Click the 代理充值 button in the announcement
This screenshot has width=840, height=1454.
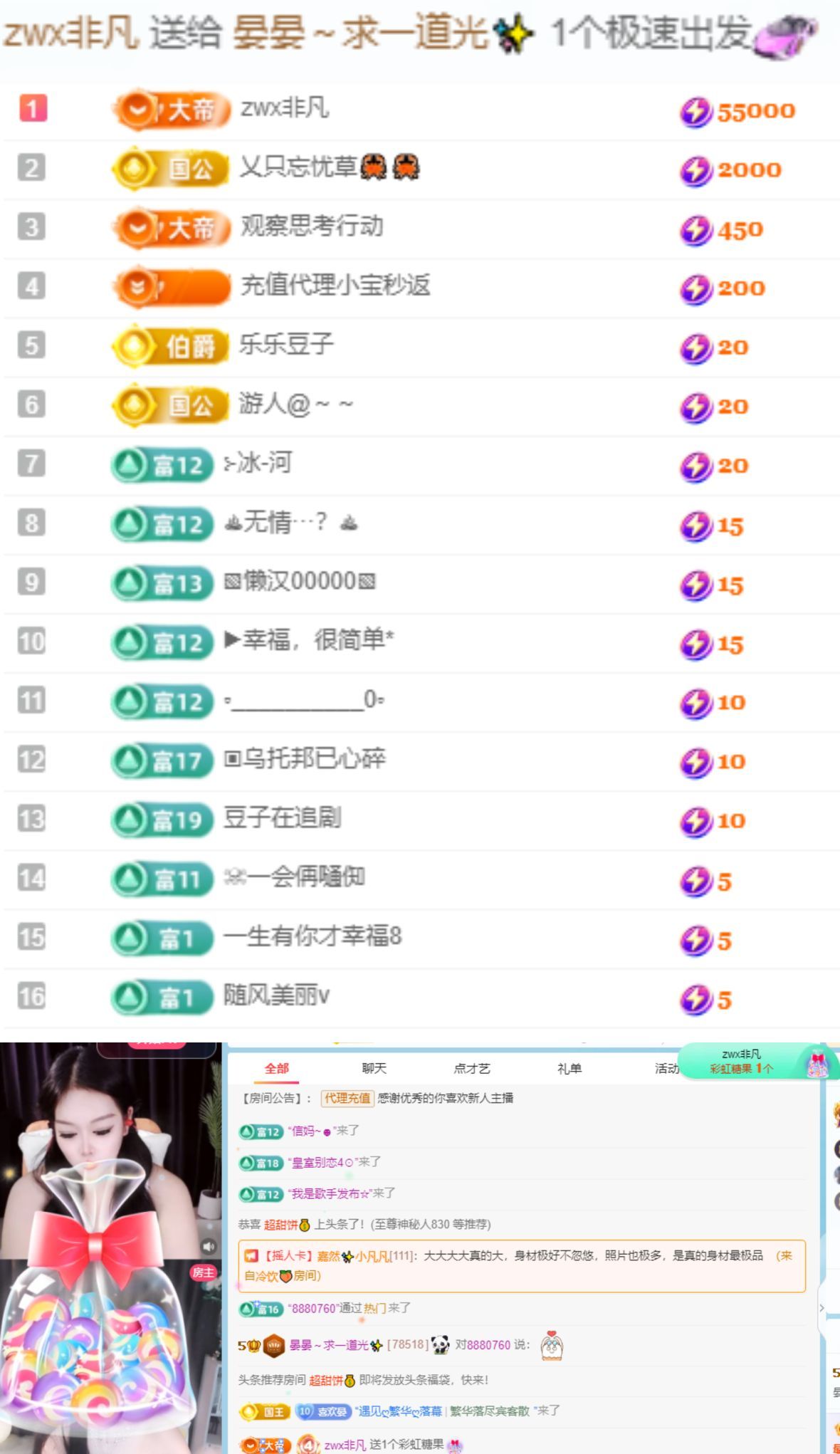[347, 1099]
